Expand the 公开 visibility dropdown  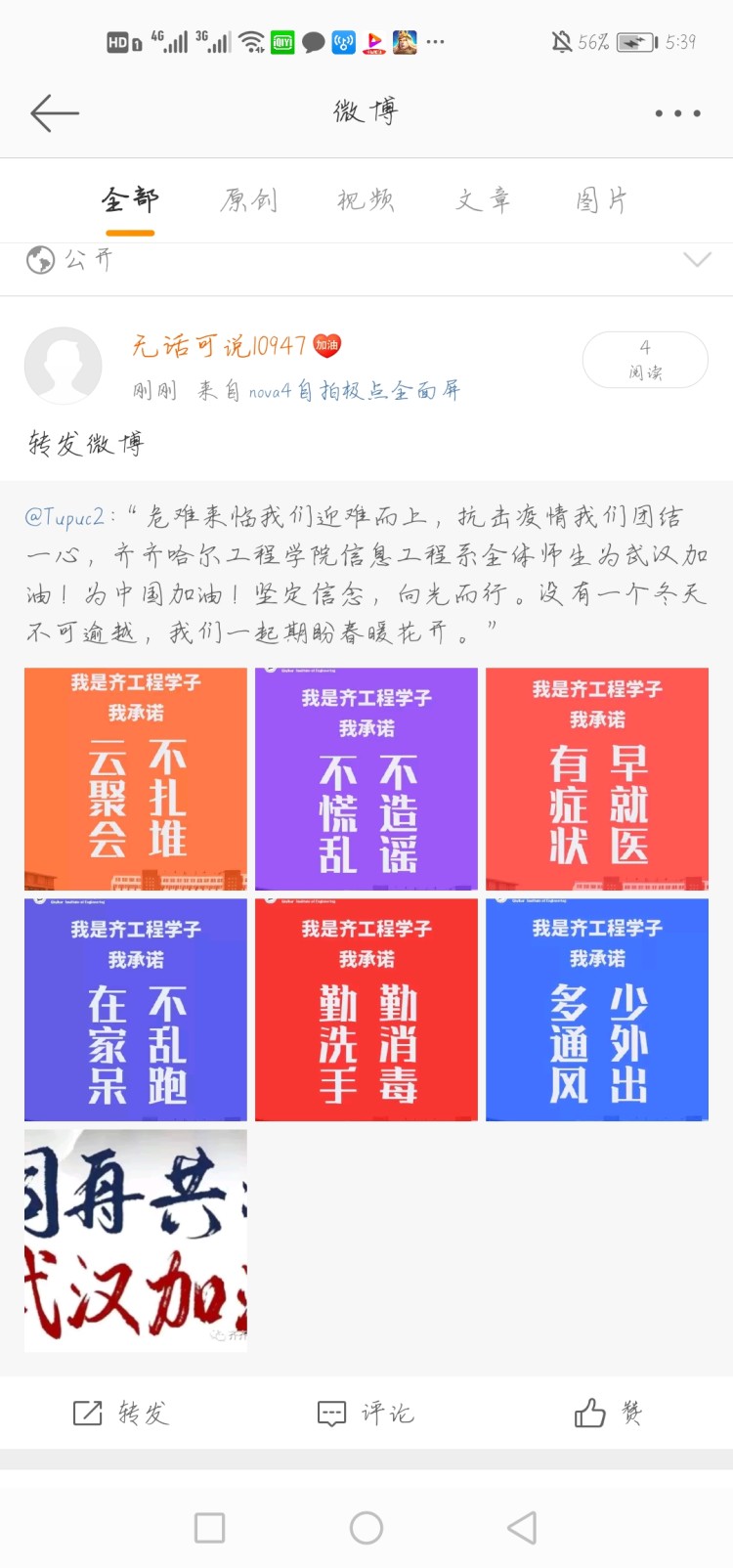[697, 260]
